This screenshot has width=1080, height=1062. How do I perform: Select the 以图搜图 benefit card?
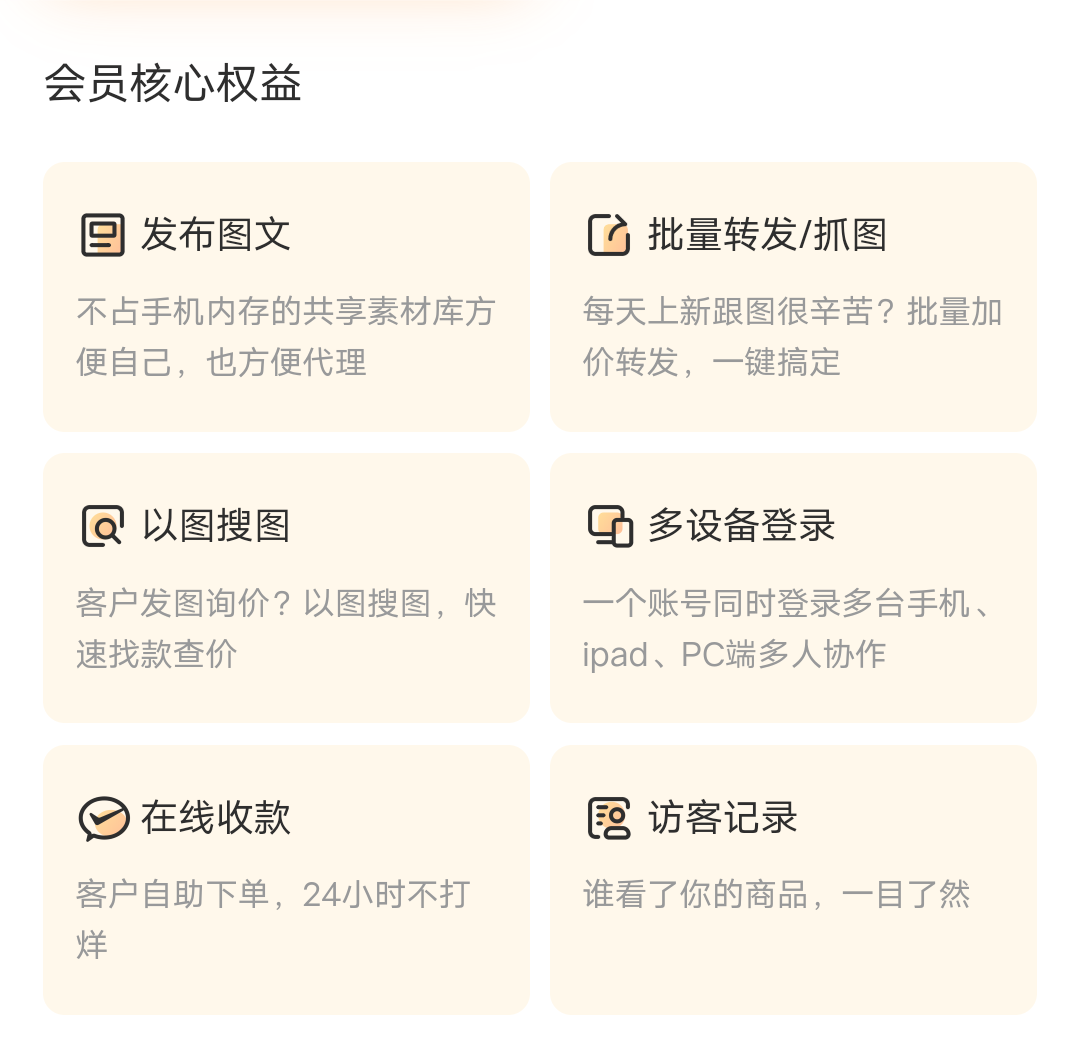click(x=286, y=588)
